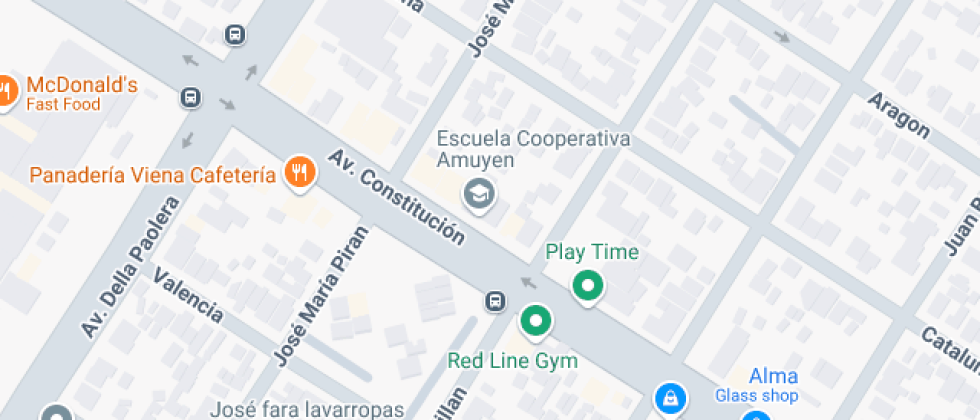
Task: Select bus stop near McDonald's on Av. Constitución
Action: tap(191, 97)
